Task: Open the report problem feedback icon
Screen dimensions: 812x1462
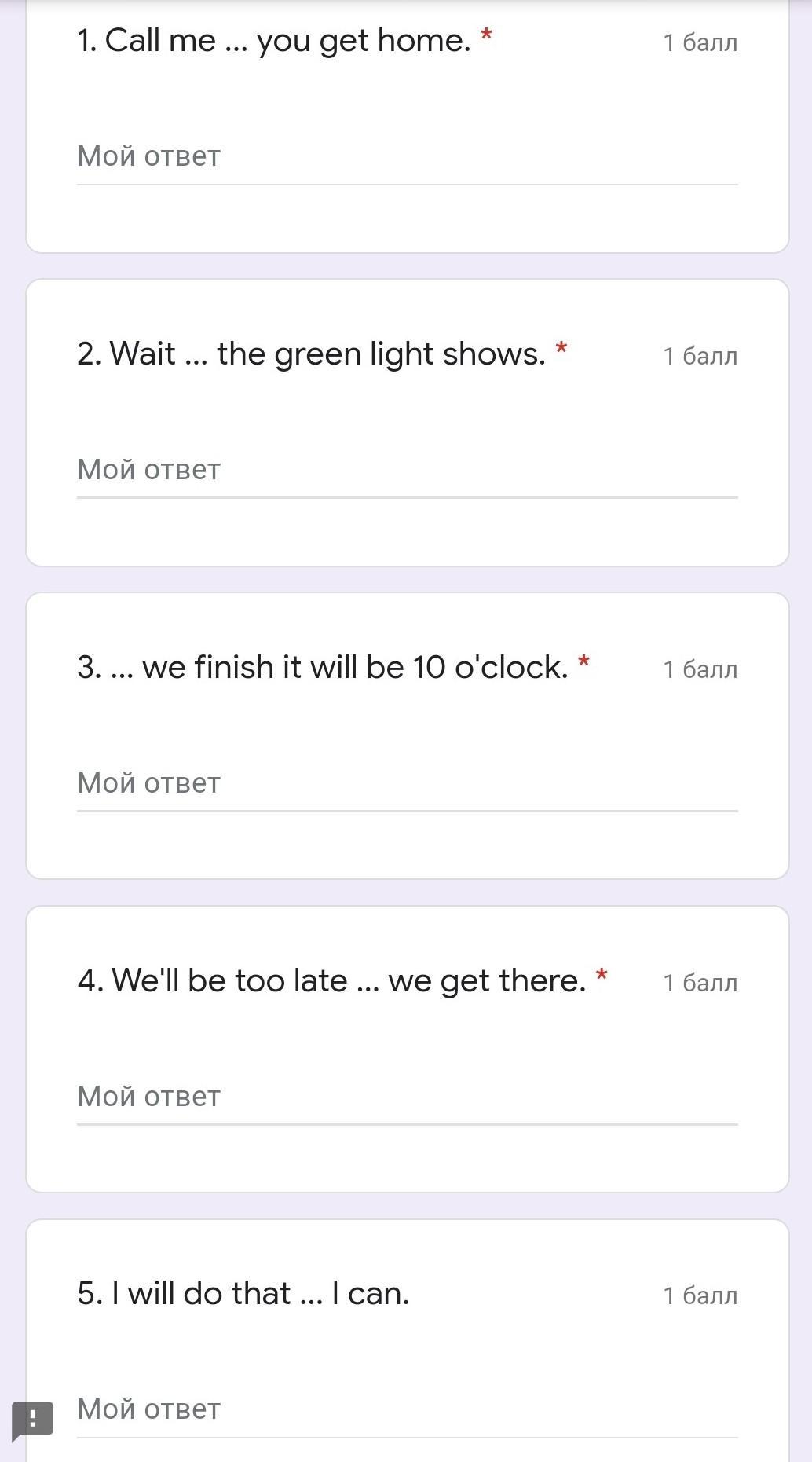Action: pyautogui.click(x=33, y=1420)
